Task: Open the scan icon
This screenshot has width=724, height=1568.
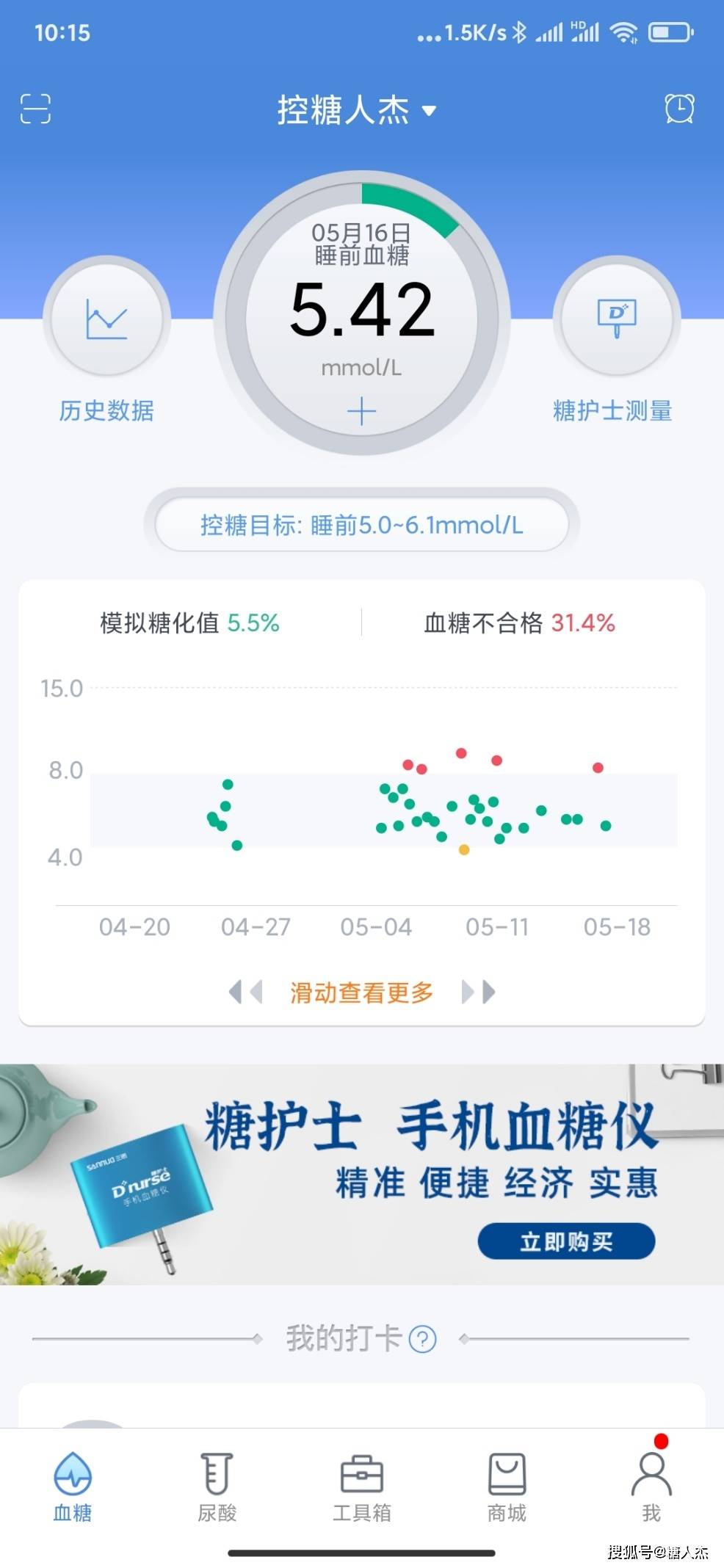Action: pyautogui.click(x=35, y=109)
